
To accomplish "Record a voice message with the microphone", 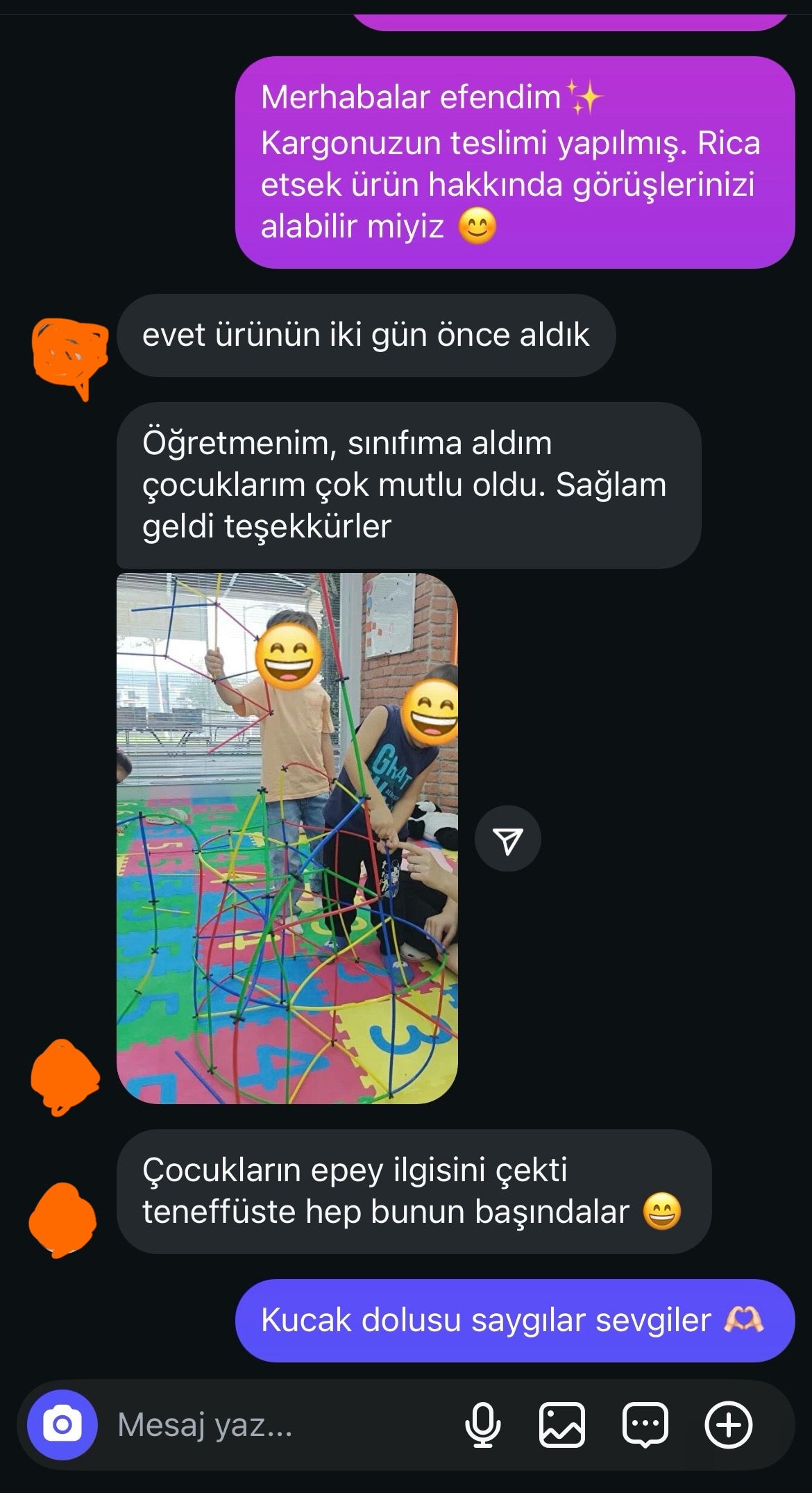I will [482, 1426].
